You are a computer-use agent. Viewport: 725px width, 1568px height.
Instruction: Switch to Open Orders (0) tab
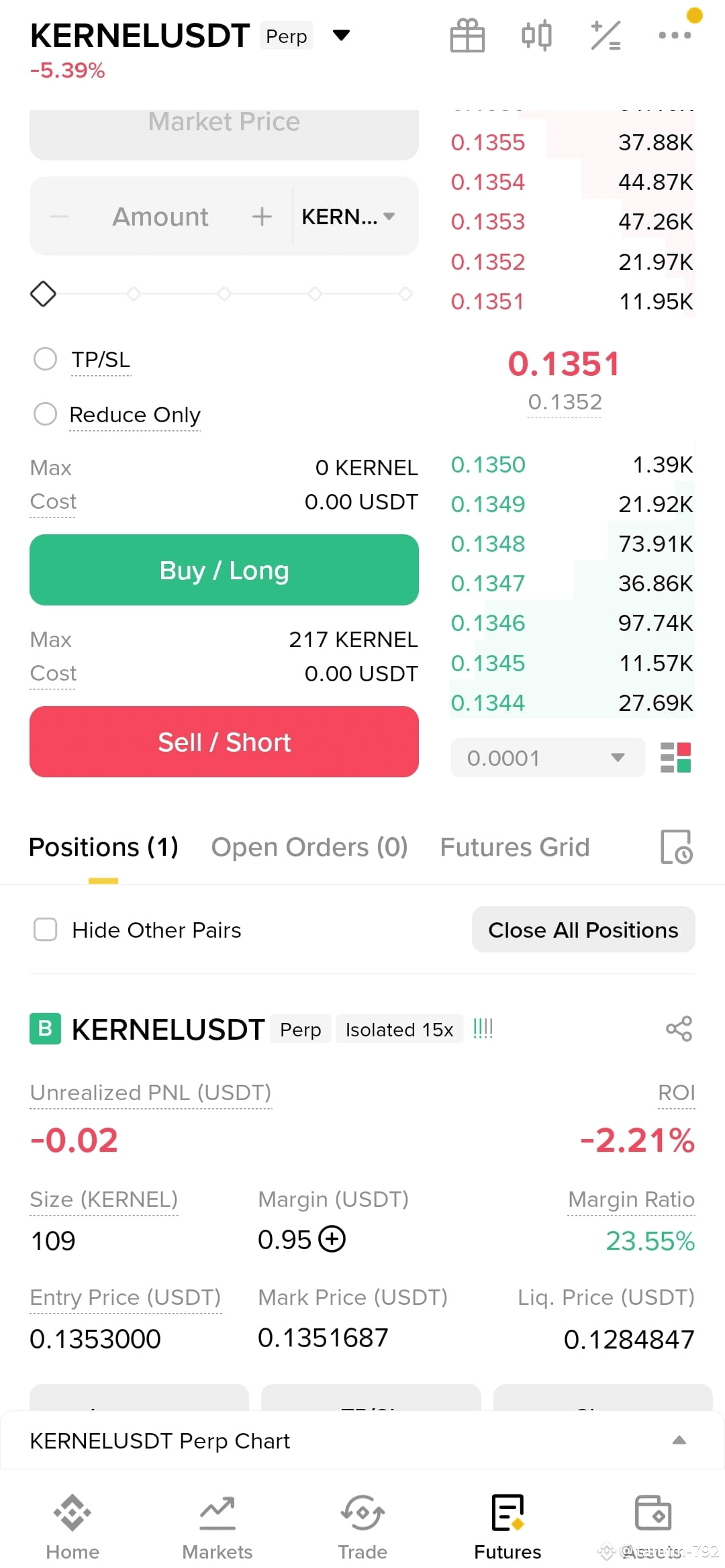click(x=309, y=847)
